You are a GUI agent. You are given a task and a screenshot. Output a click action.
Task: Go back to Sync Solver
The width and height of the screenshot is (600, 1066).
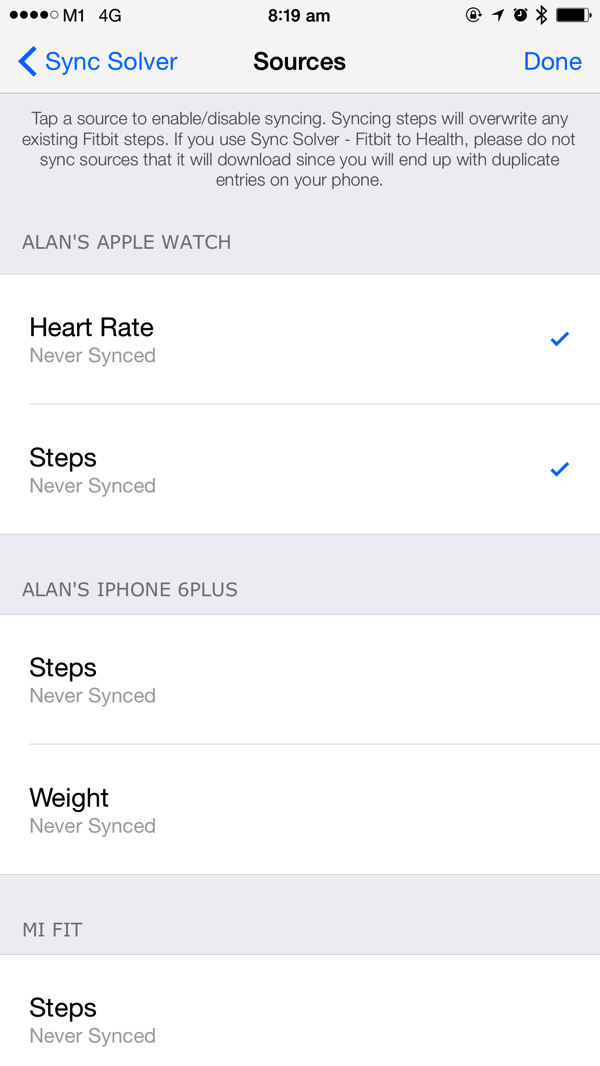pyautogui.click(x=97, y=62)
